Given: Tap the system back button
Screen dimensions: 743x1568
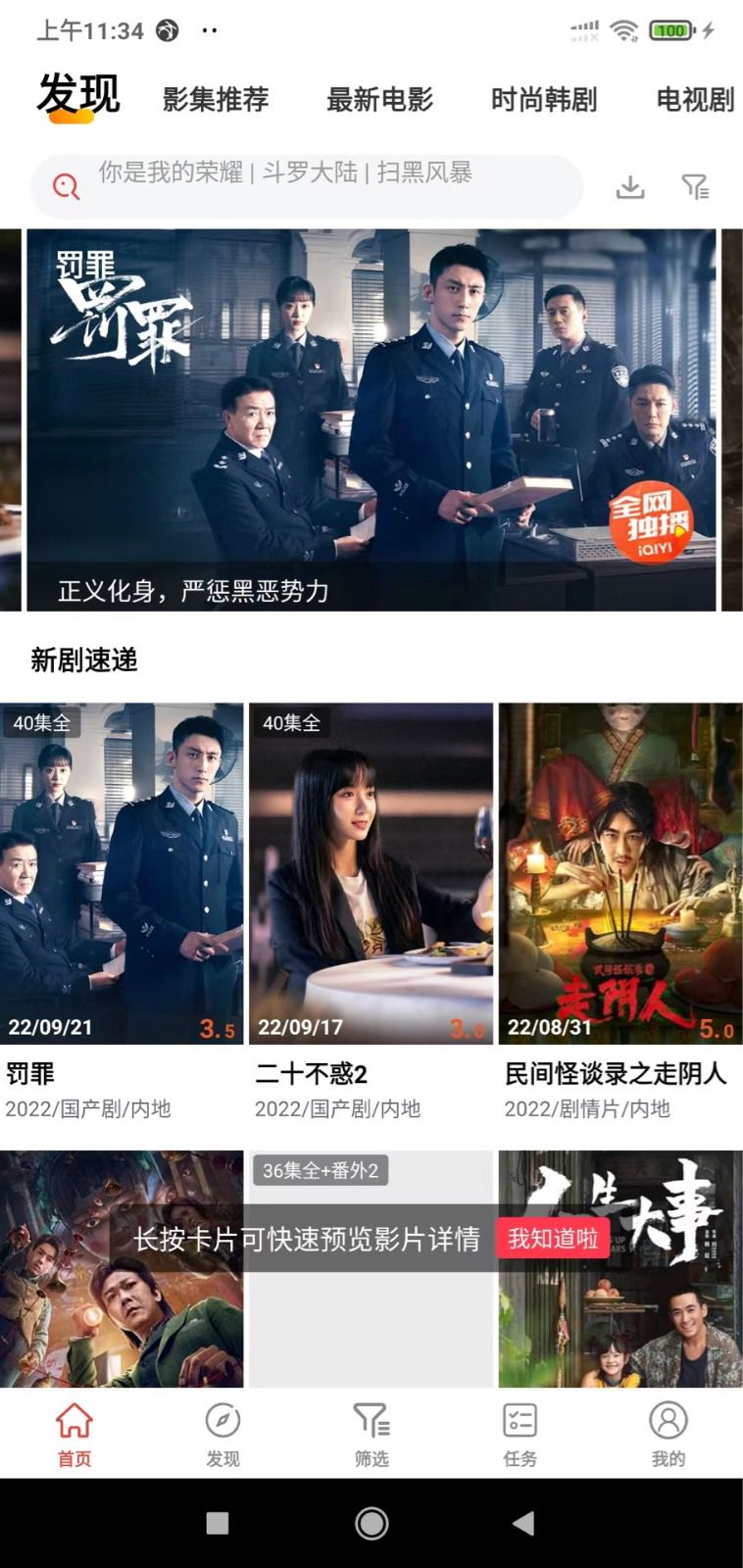Looking at the screenshot, I should pyautogui.click(x=523, y=1523).
